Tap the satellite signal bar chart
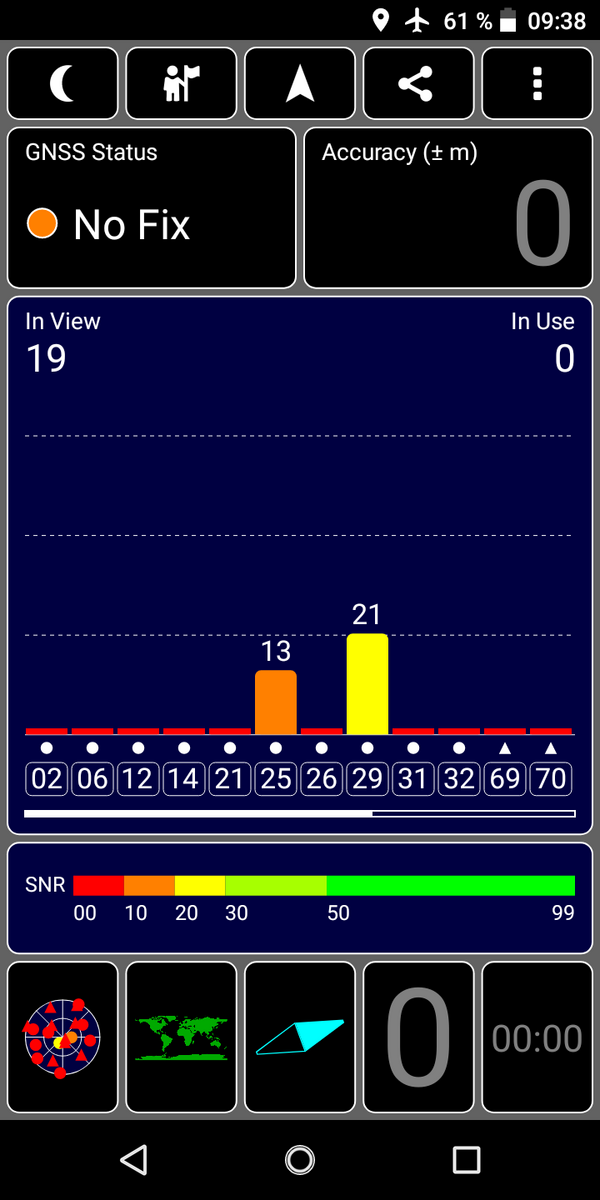This screenshot has height=1200, width=600. pyautogui.click(x=300, y=565)
